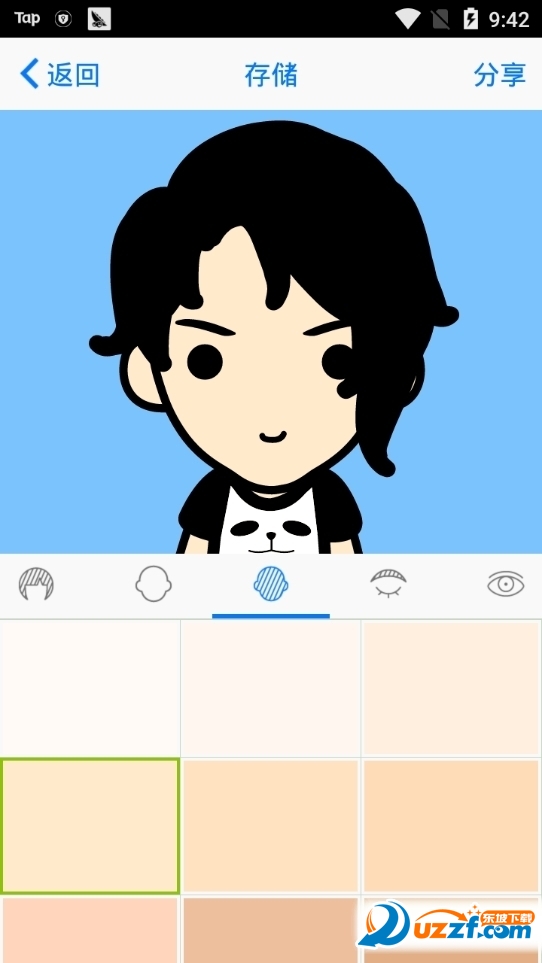Select the bottom-middle tan skin swatch
The image size is (542, 963).
click(x=271, y=930)
